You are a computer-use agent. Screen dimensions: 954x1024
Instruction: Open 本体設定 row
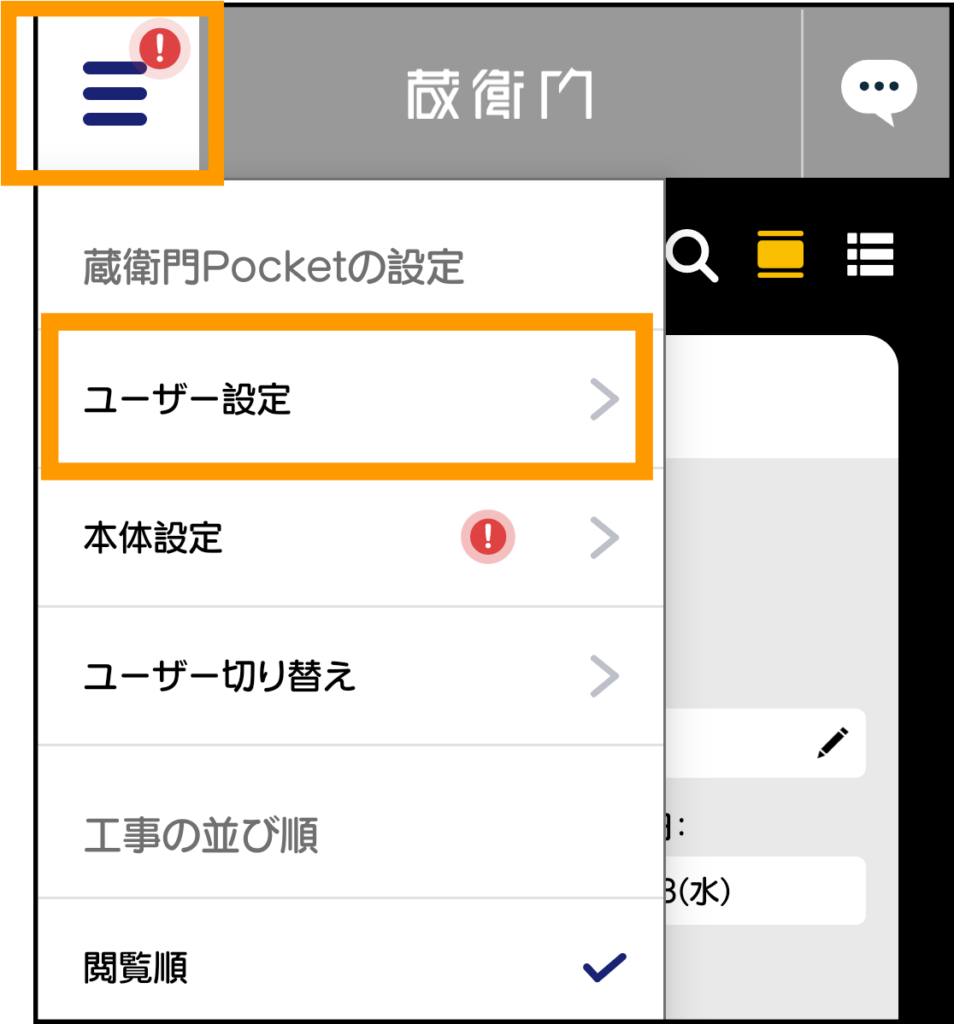350,538
